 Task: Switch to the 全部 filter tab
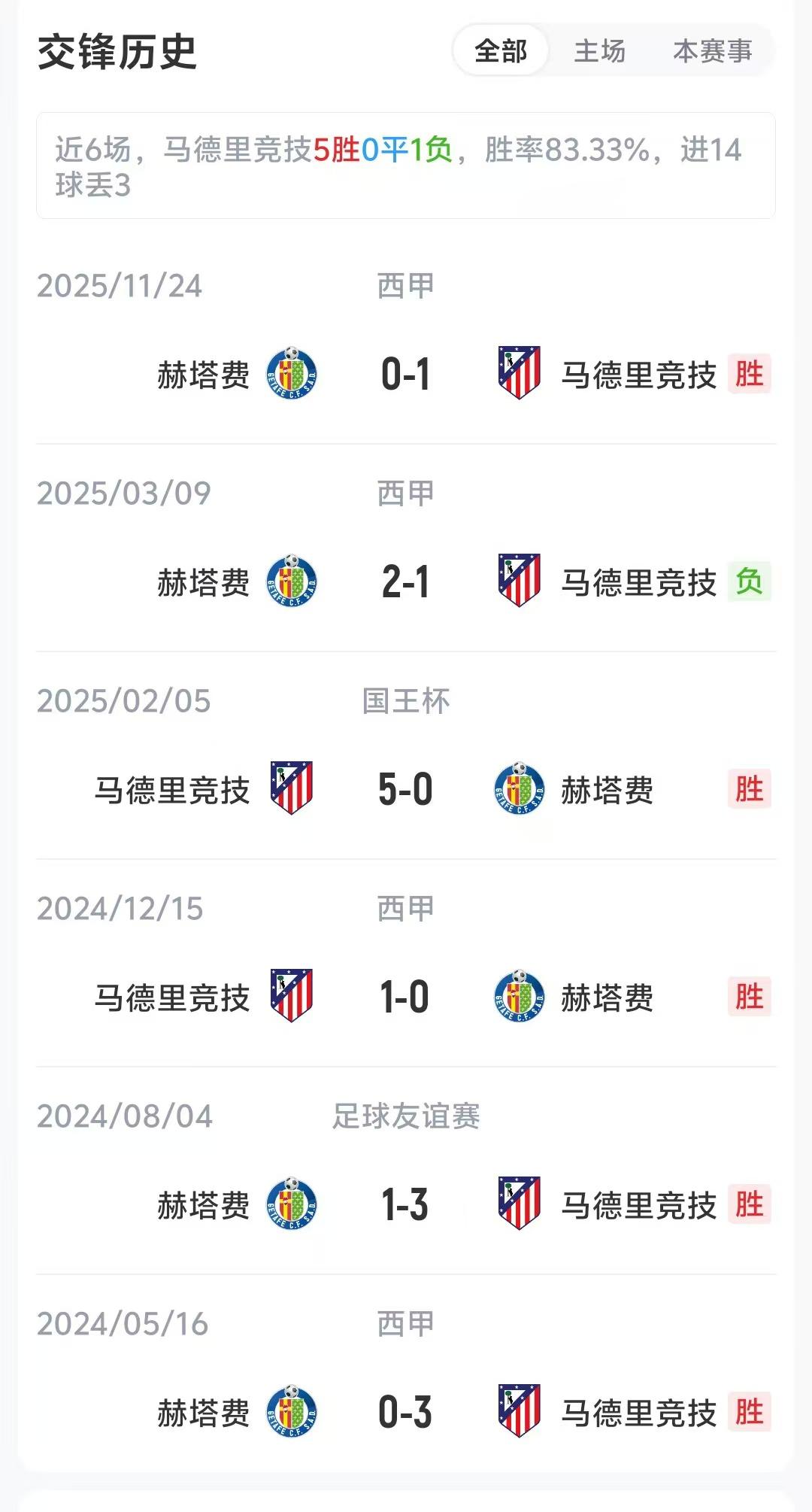tap(501, 51)
